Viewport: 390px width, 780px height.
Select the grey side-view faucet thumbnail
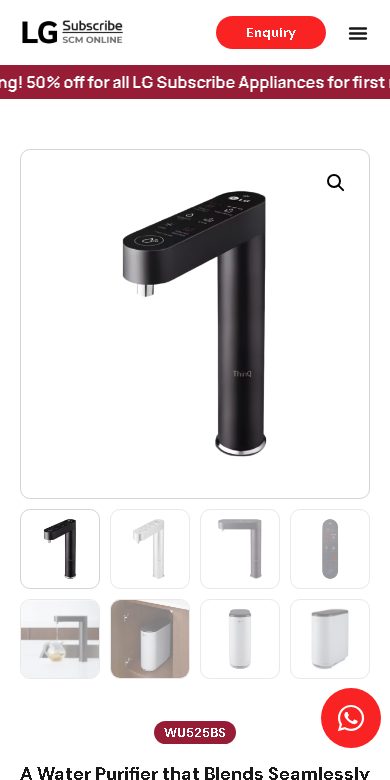click(x=240, y=549)
